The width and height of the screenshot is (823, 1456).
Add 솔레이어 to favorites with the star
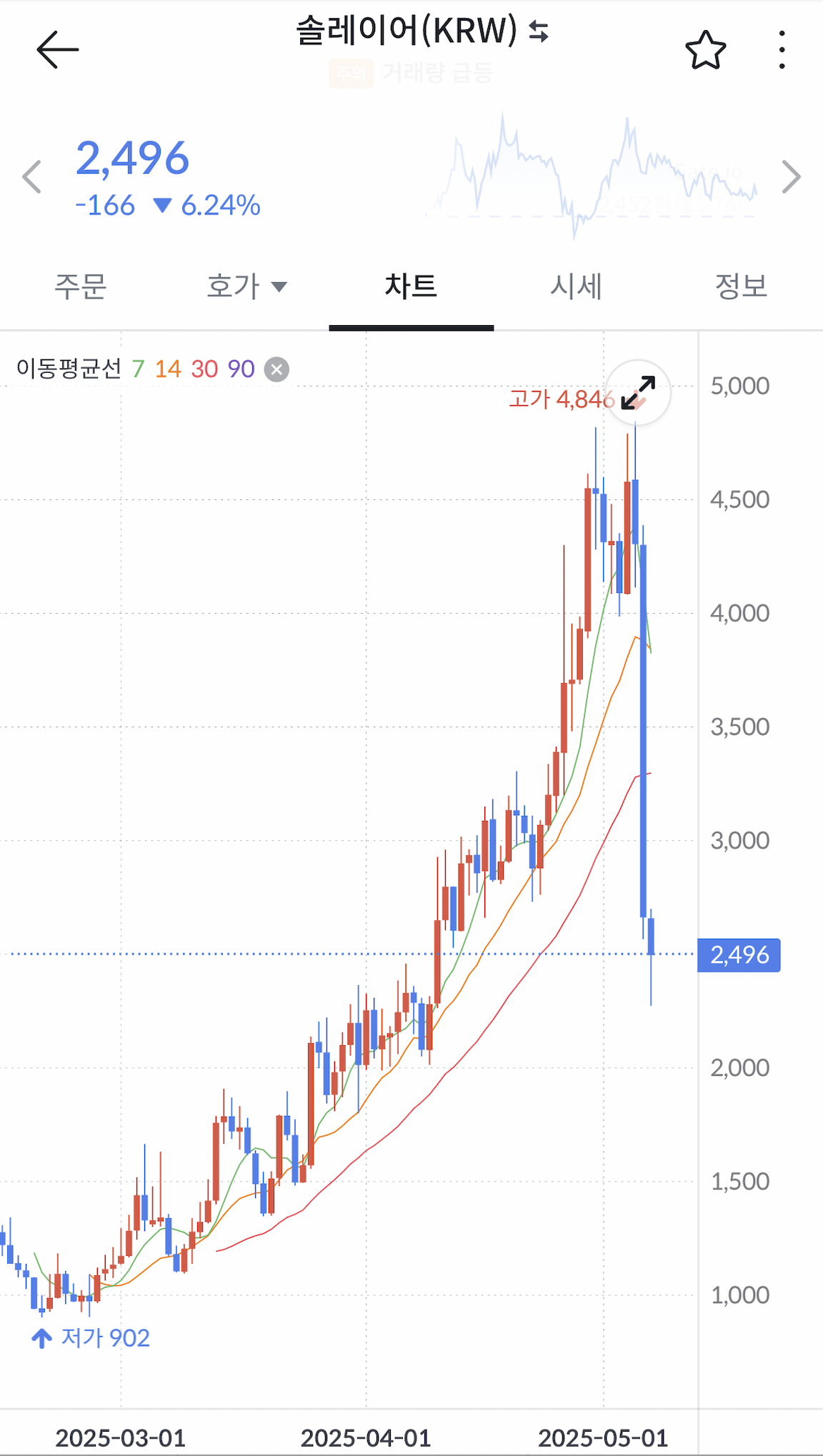[706, 50]
